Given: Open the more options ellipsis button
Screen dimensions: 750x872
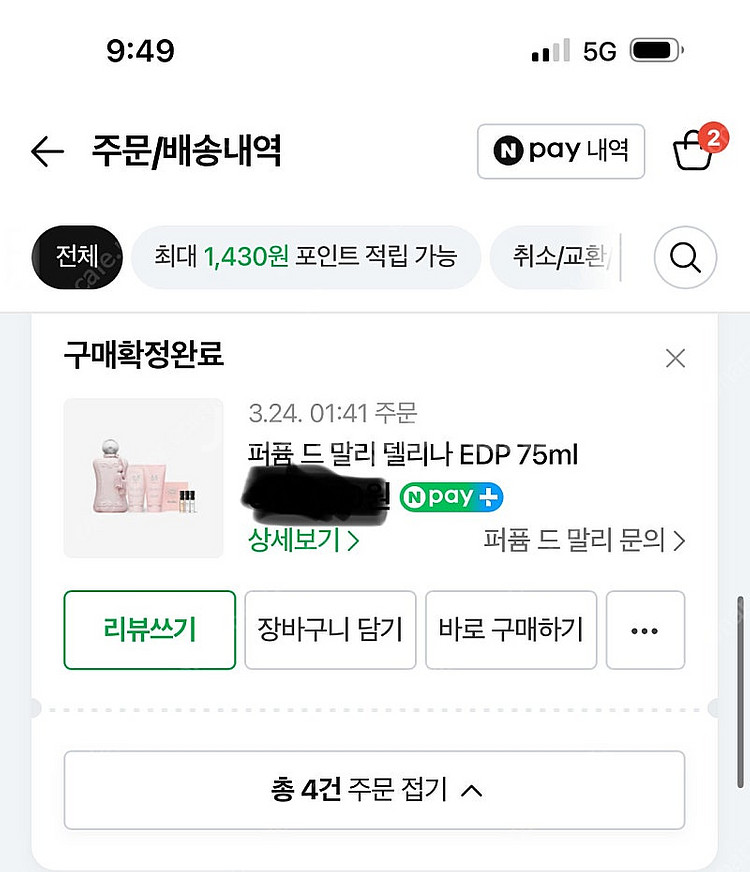Looking at the screenshot, I should (x=645, y=630).
